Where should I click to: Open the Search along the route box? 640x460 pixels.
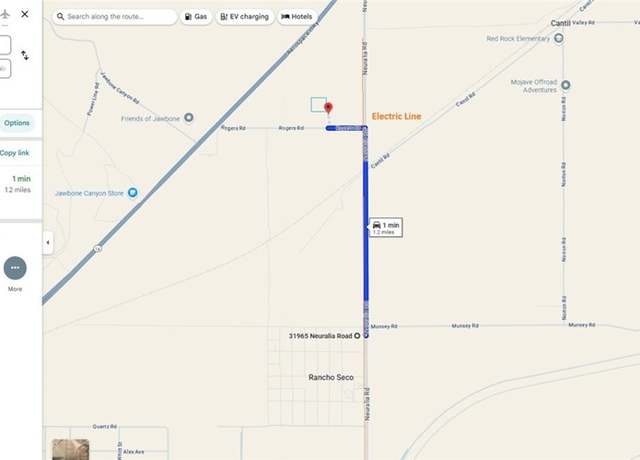(115, 17)
